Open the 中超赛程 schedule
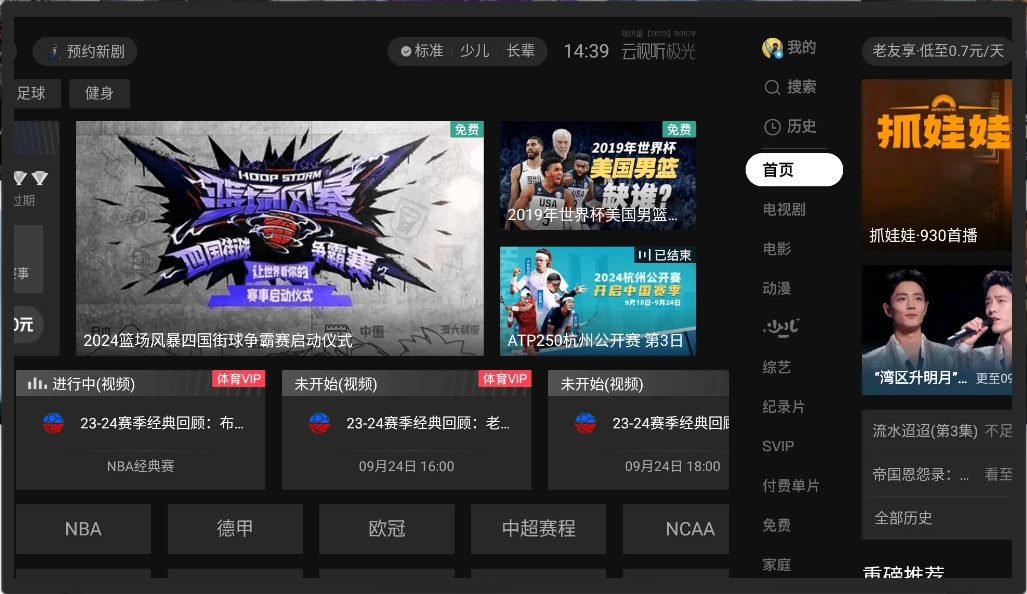The width and height of the screenshot is (1027, 594). coord(539,529)
